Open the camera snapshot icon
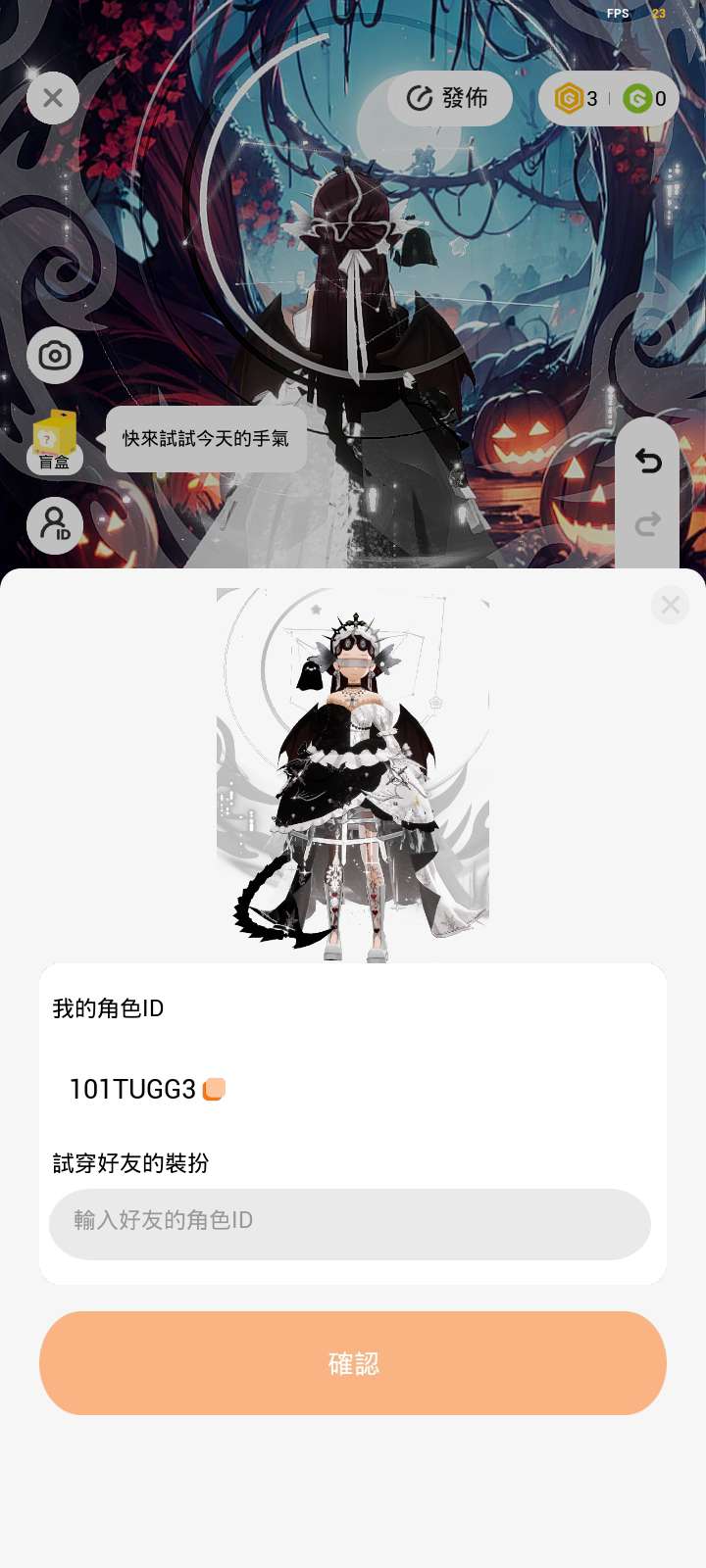Screen dimensions: 706x1568 pyautogui.click(x=55, y=355)
